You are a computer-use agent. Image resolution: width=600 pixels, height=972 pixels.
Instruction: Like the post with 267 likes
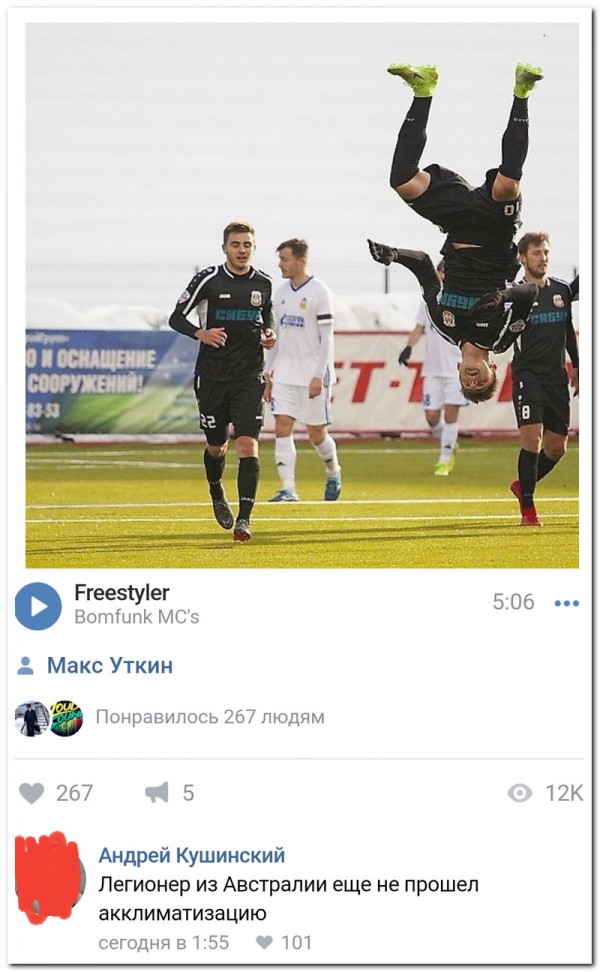[33, 793]
